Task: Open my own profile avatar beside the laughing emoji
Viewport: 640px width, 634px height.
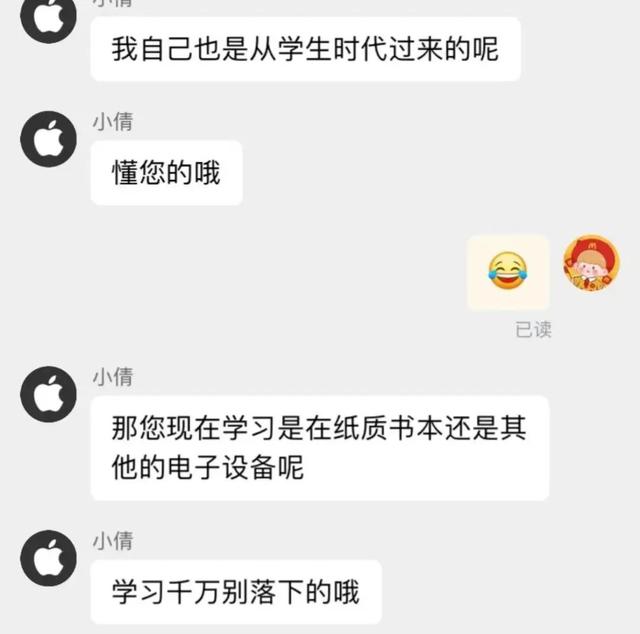Action: (591, 265)
